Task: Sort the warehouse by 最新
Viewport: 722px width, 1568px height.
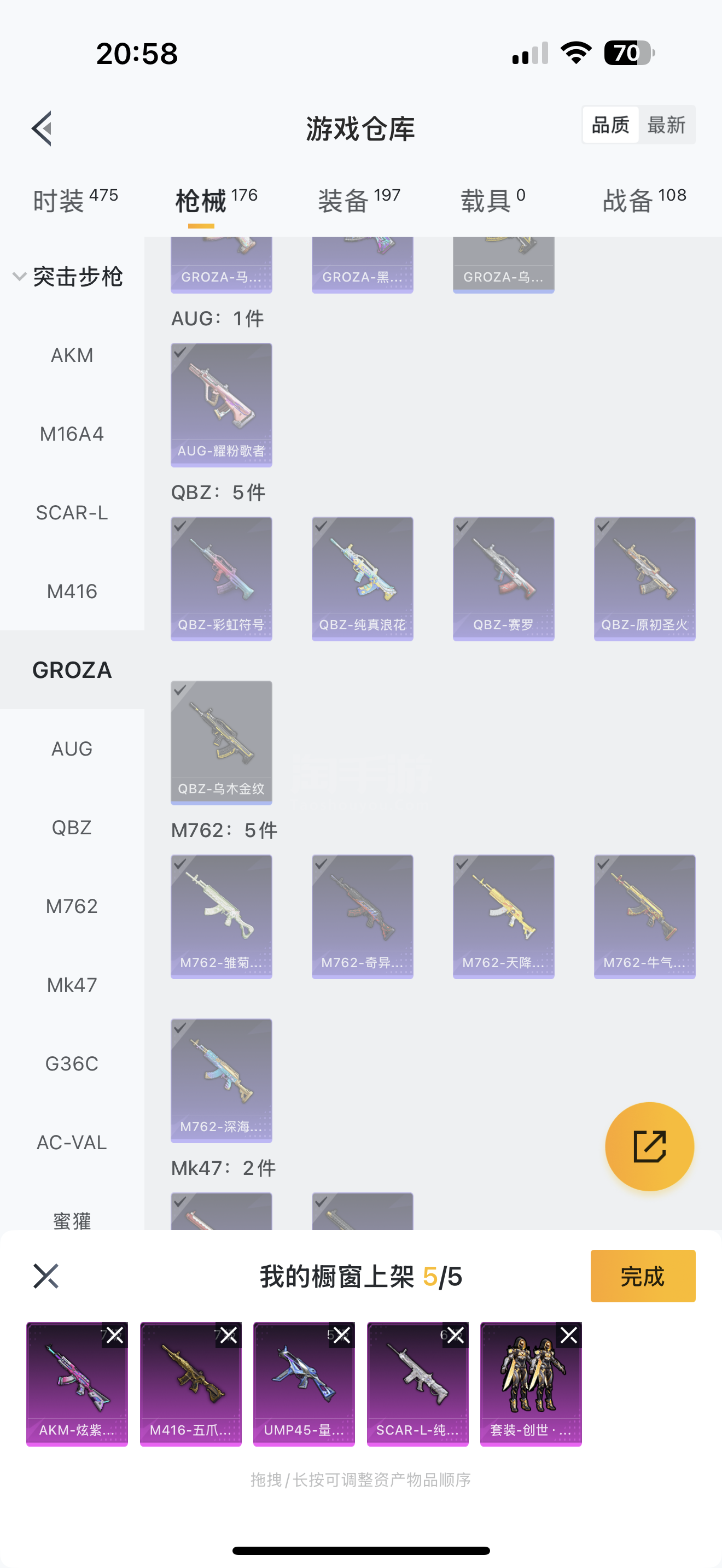Action: (x=666, y=125)
